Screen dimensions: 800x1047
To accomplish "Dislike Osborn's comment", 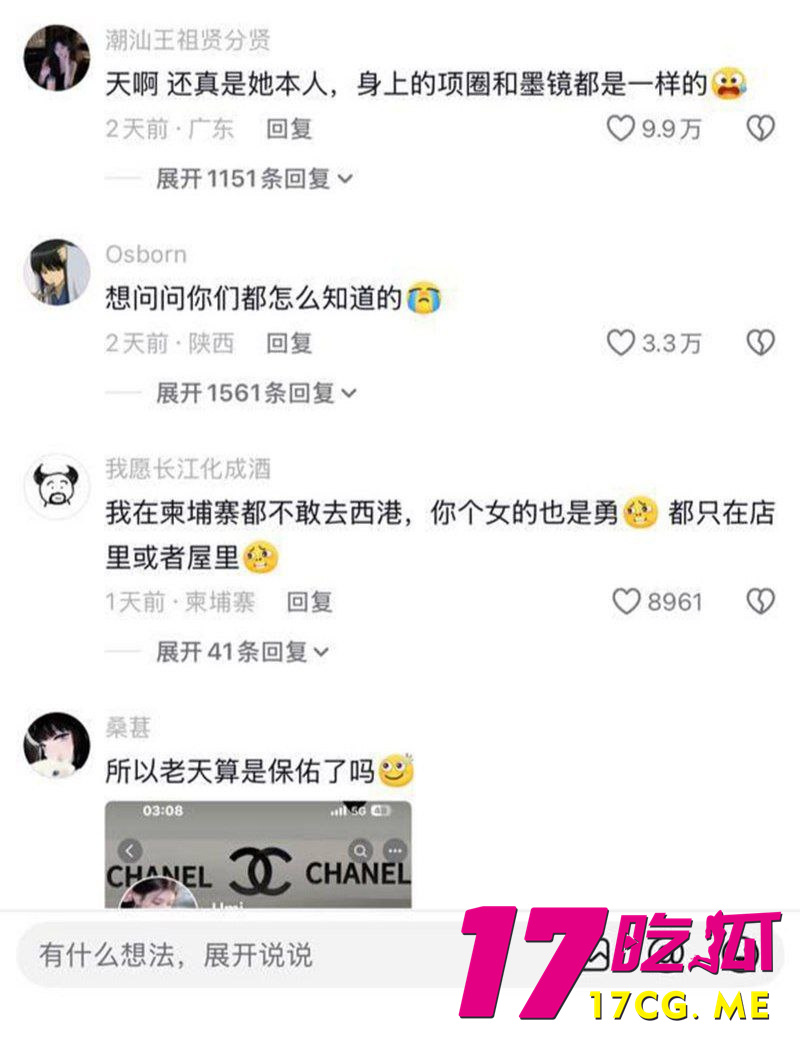I will click(x=761, y=344).
